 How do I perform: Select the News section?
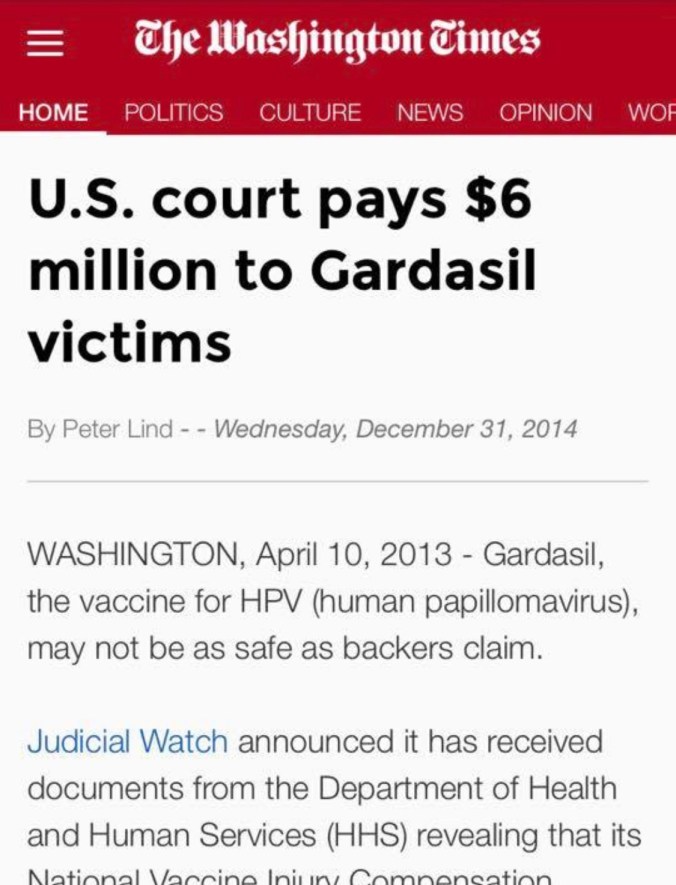430,113
